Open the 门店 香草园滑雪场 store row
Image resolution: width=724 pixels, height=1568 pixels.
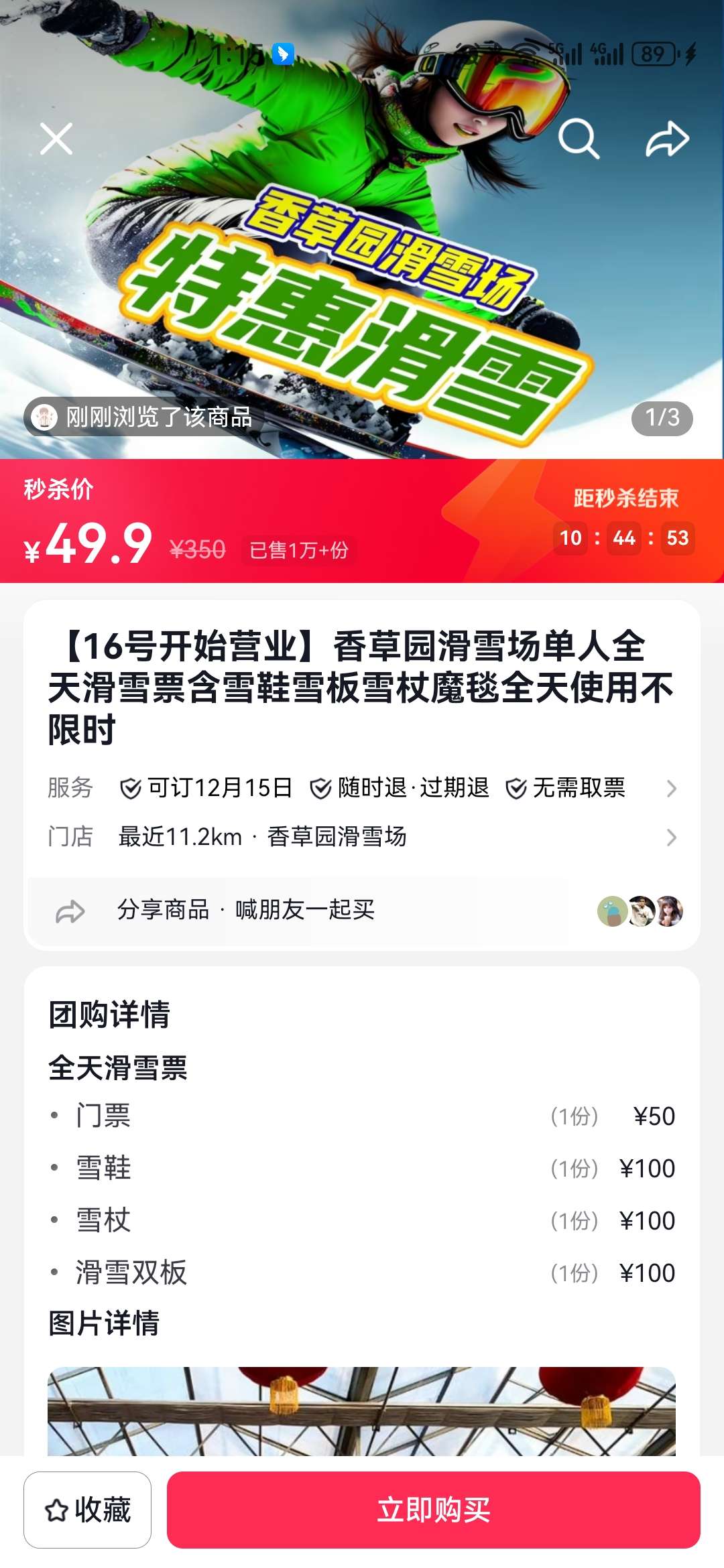(362, 837)
